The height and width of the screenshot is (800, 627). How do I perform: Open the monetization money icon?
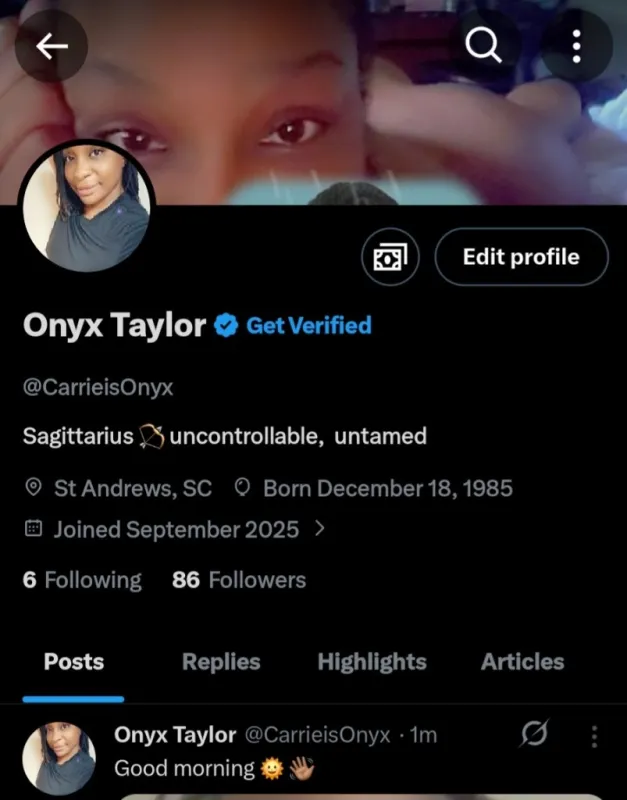tap(390, 257)
